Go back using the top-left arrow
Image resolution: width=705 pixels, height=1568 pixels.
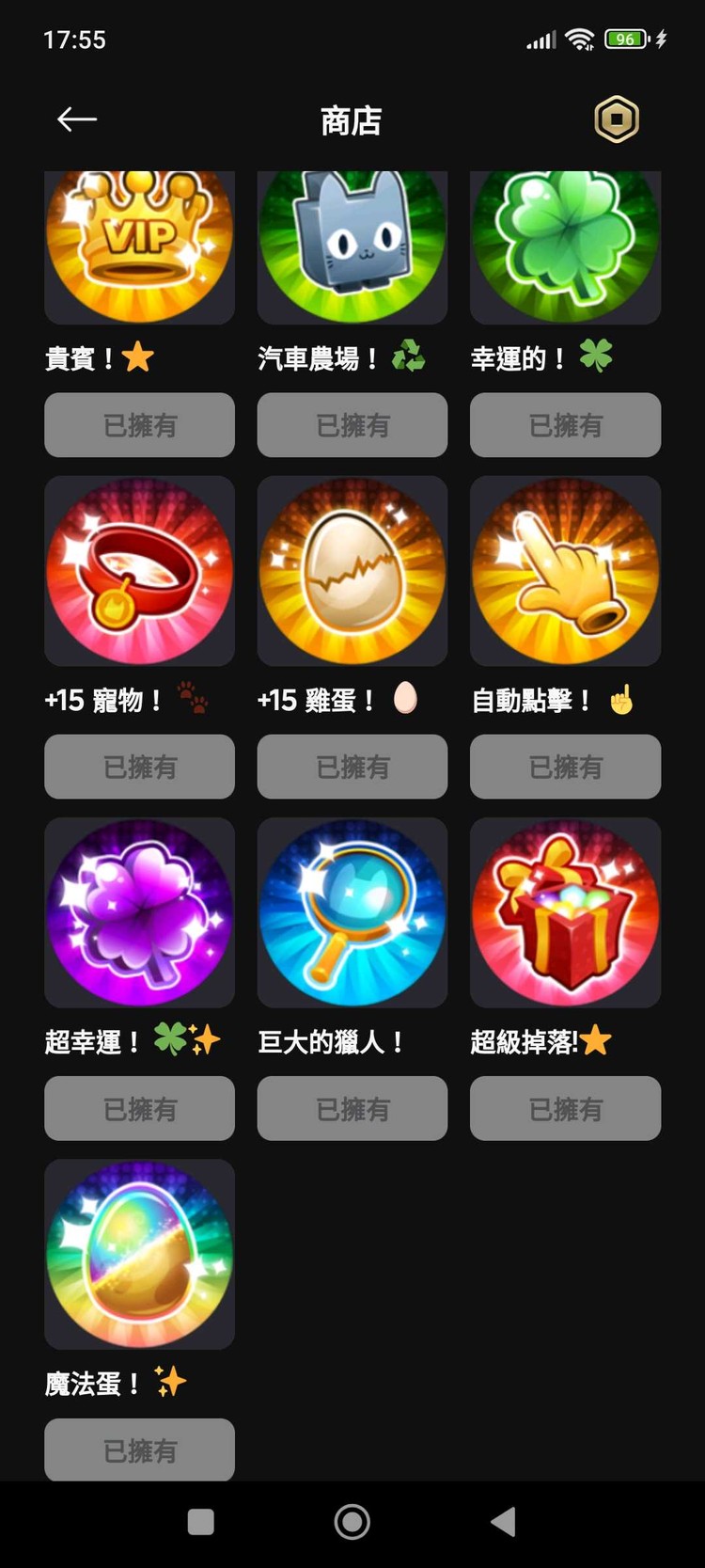click(77, 119)
